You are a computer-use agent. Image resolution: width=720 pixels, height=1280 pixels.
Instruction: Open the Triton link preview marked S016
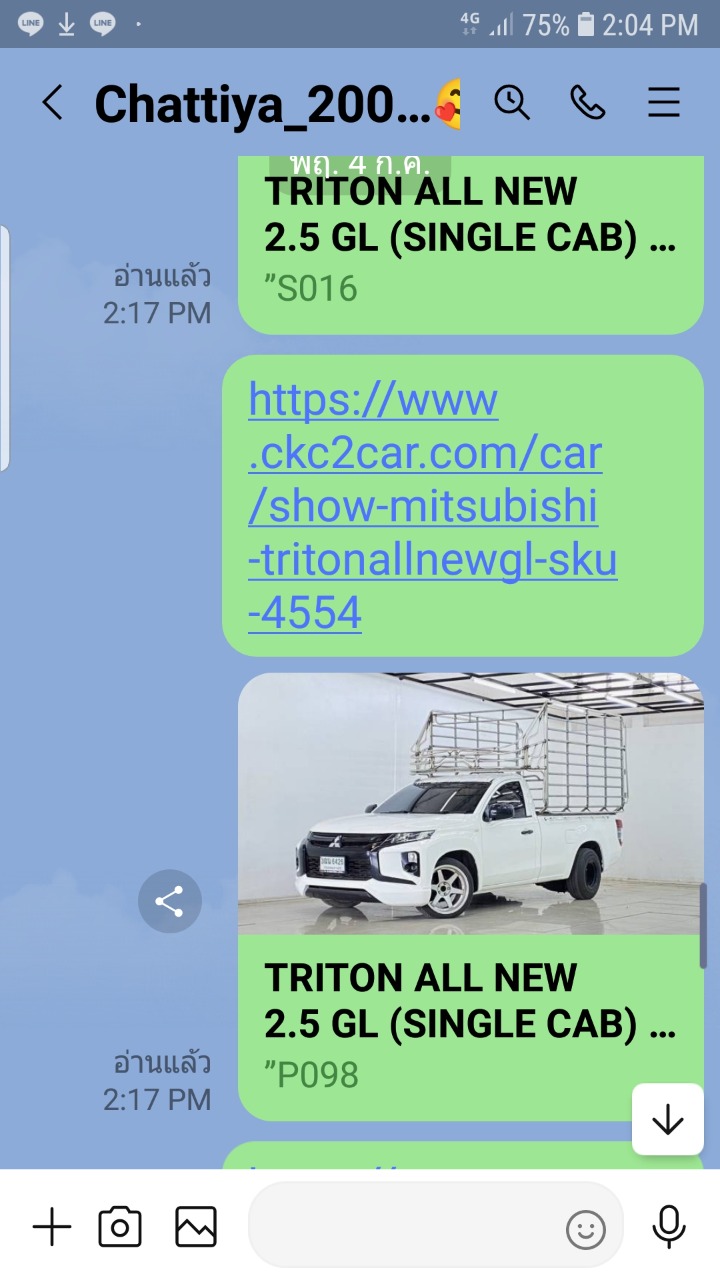(x=471, y=245)
